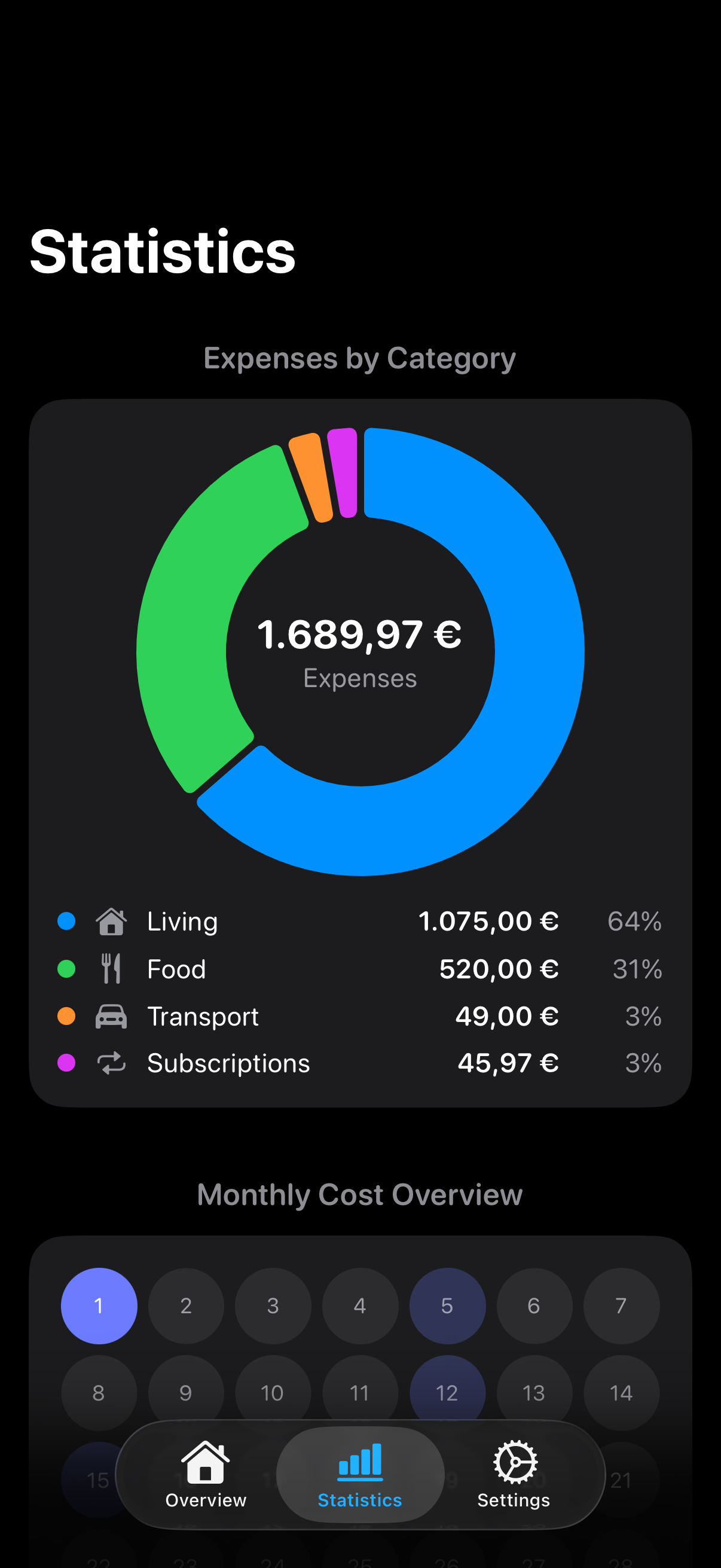Screen dimensions: 721x1568
Task: Click the orange dot beside Transport
Action: coord(67,1015)
